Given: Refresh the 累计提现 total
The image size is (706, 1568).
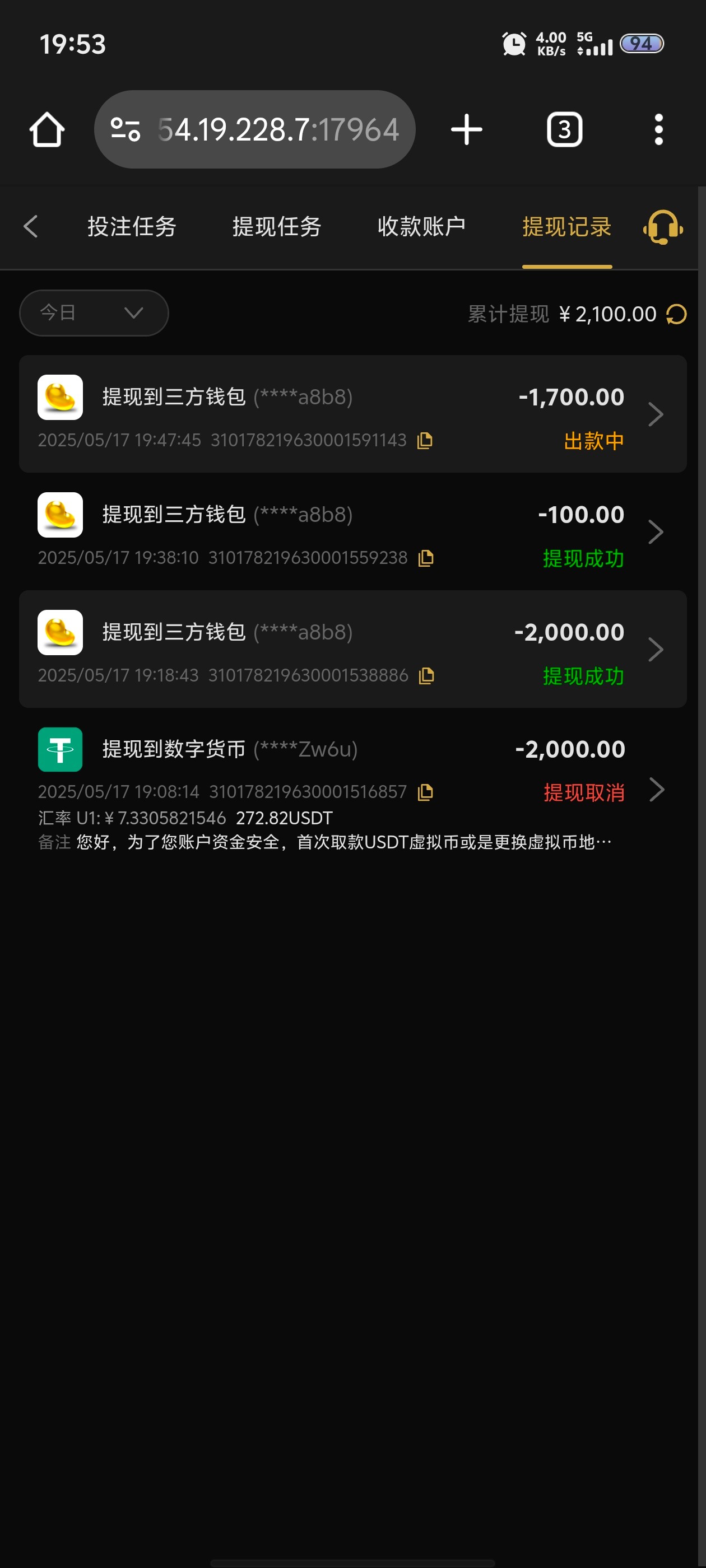Looking at the screenshot, I should click(676, 314).
